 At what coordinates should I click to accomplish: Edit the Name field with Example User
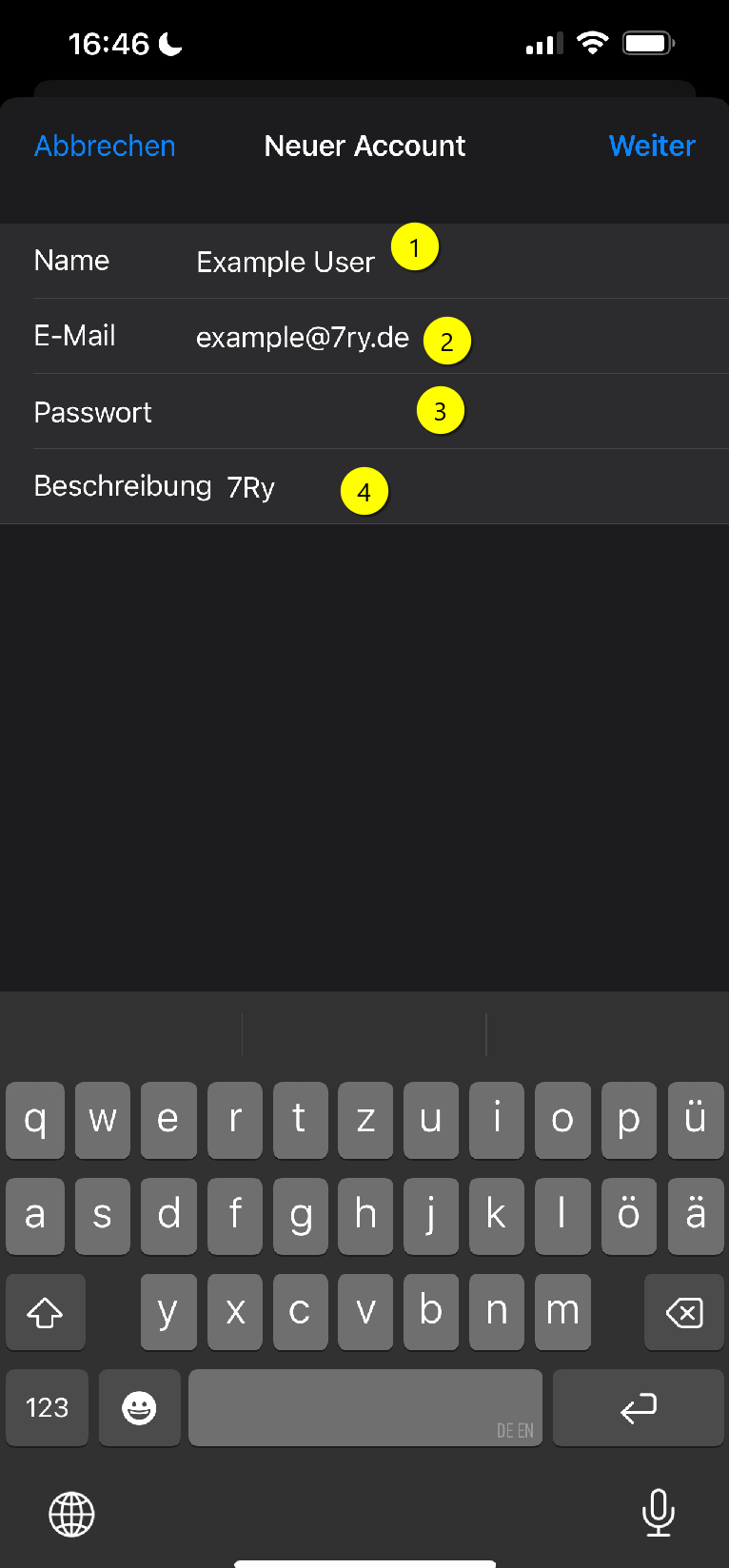(x=286, y=262)
